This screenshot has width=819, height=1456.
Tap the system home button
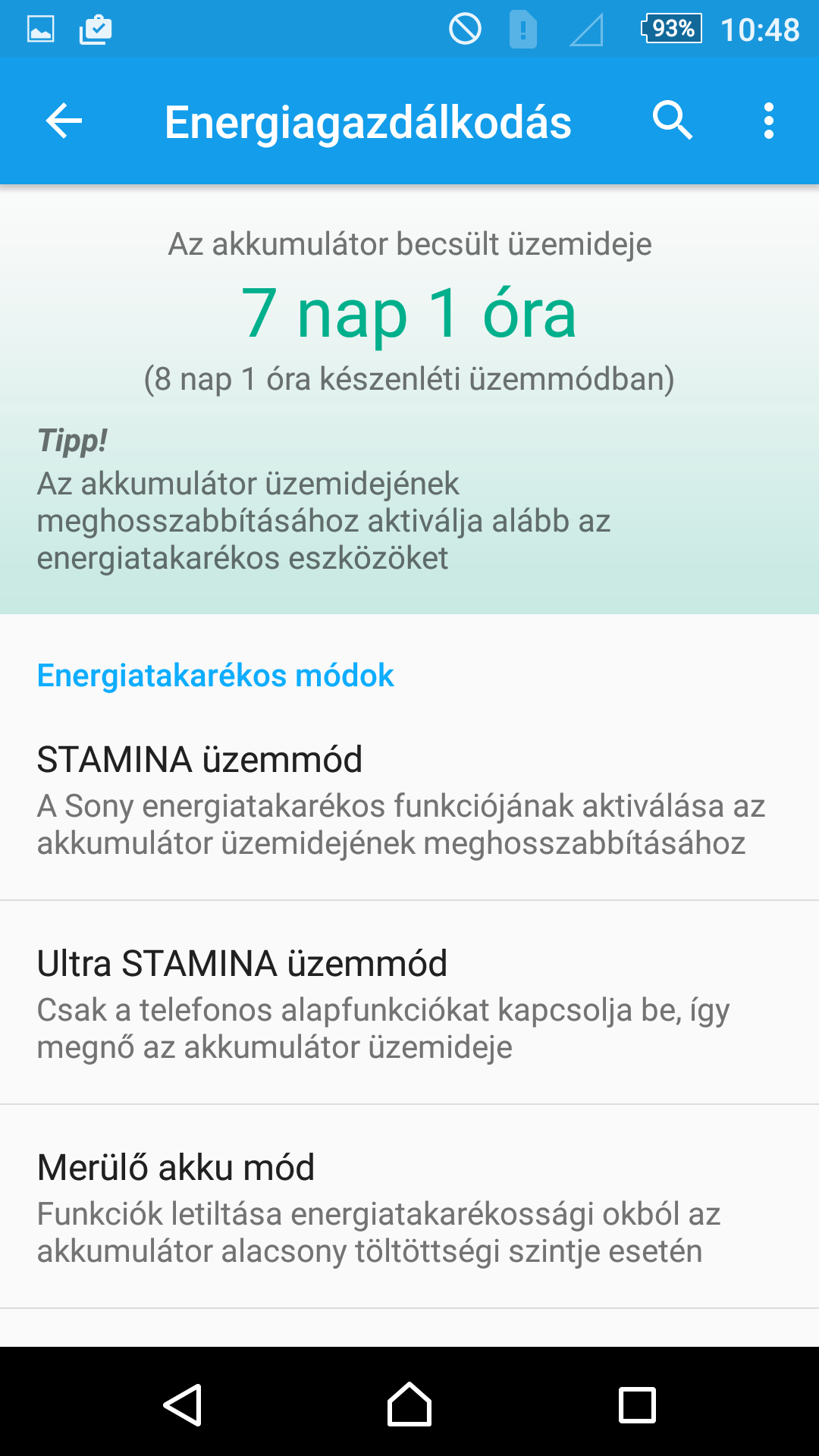pyautogui.click(x=409, y=1404)
